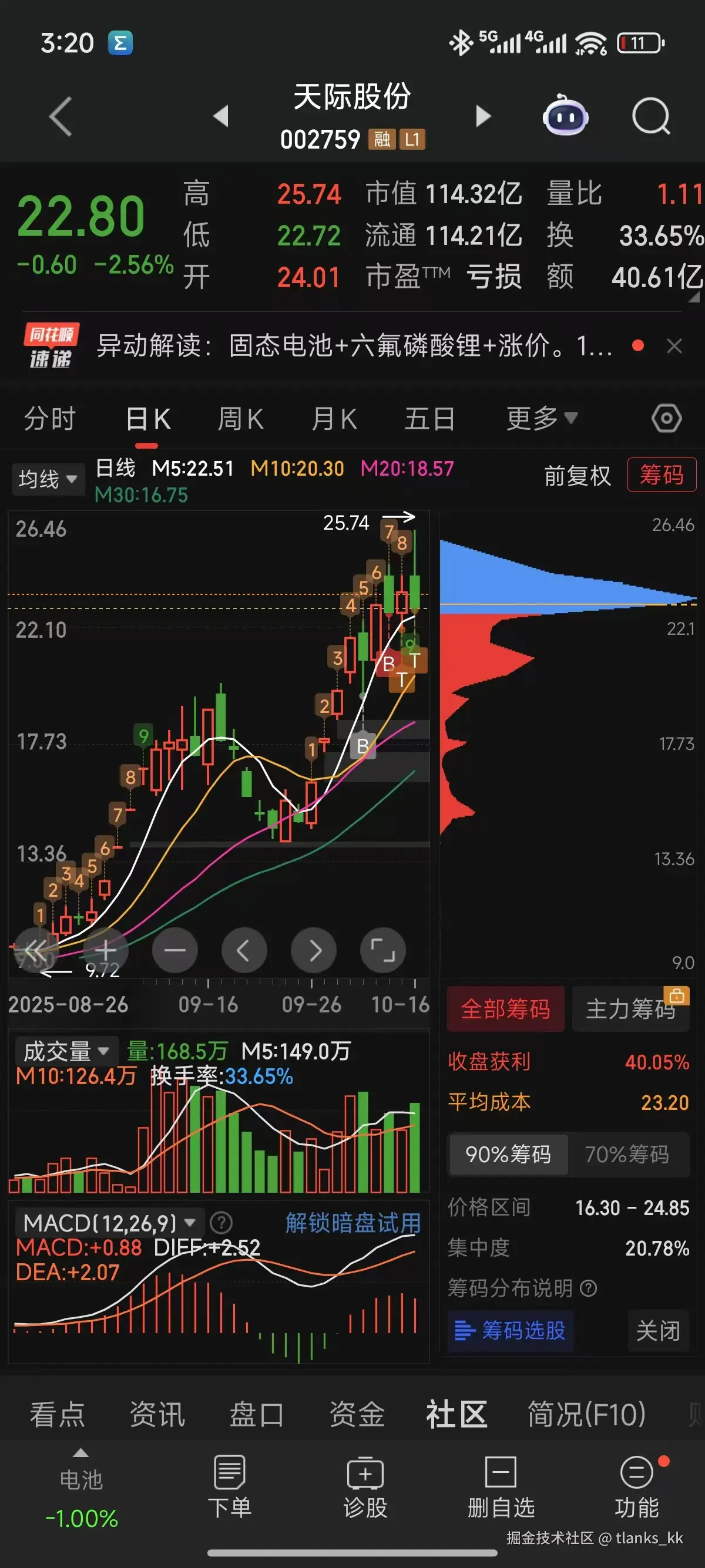Expand the chart to fullscreen

pyautogui.click(x=384, y=950)
